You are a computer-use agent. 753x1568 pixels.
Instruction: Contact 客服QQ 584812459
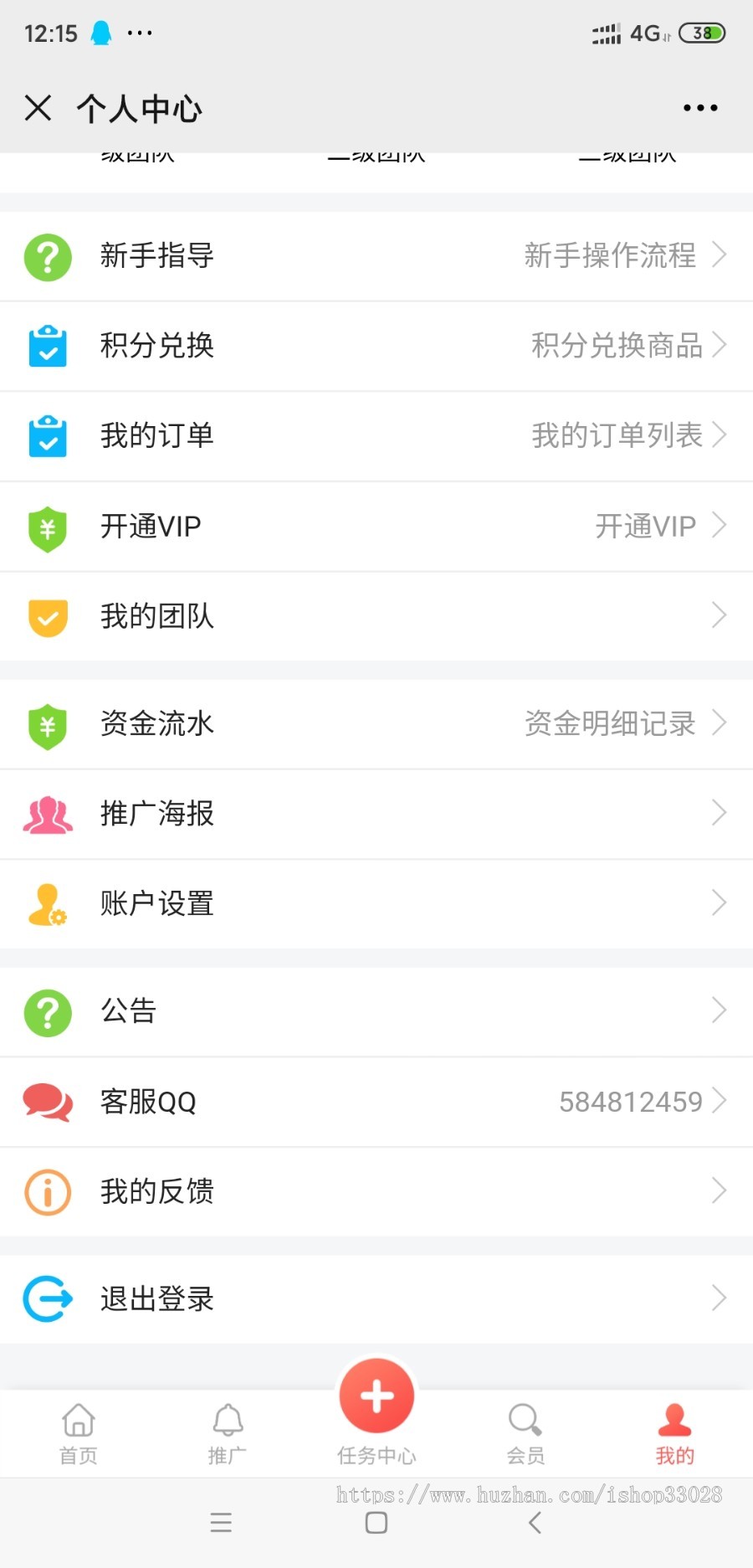[x=376, y=1102]
